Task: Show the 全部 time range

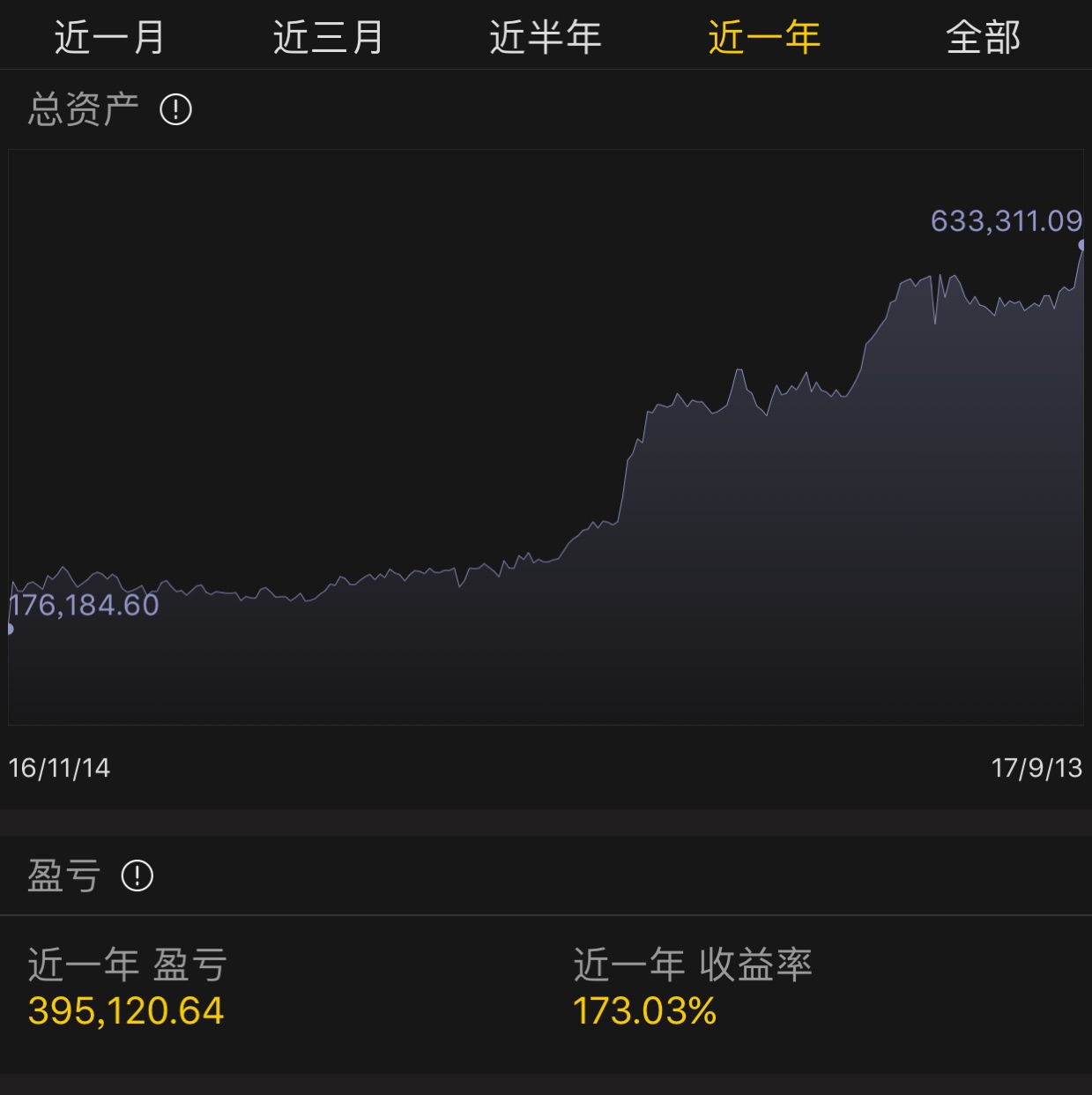Action: coord(983,37)
